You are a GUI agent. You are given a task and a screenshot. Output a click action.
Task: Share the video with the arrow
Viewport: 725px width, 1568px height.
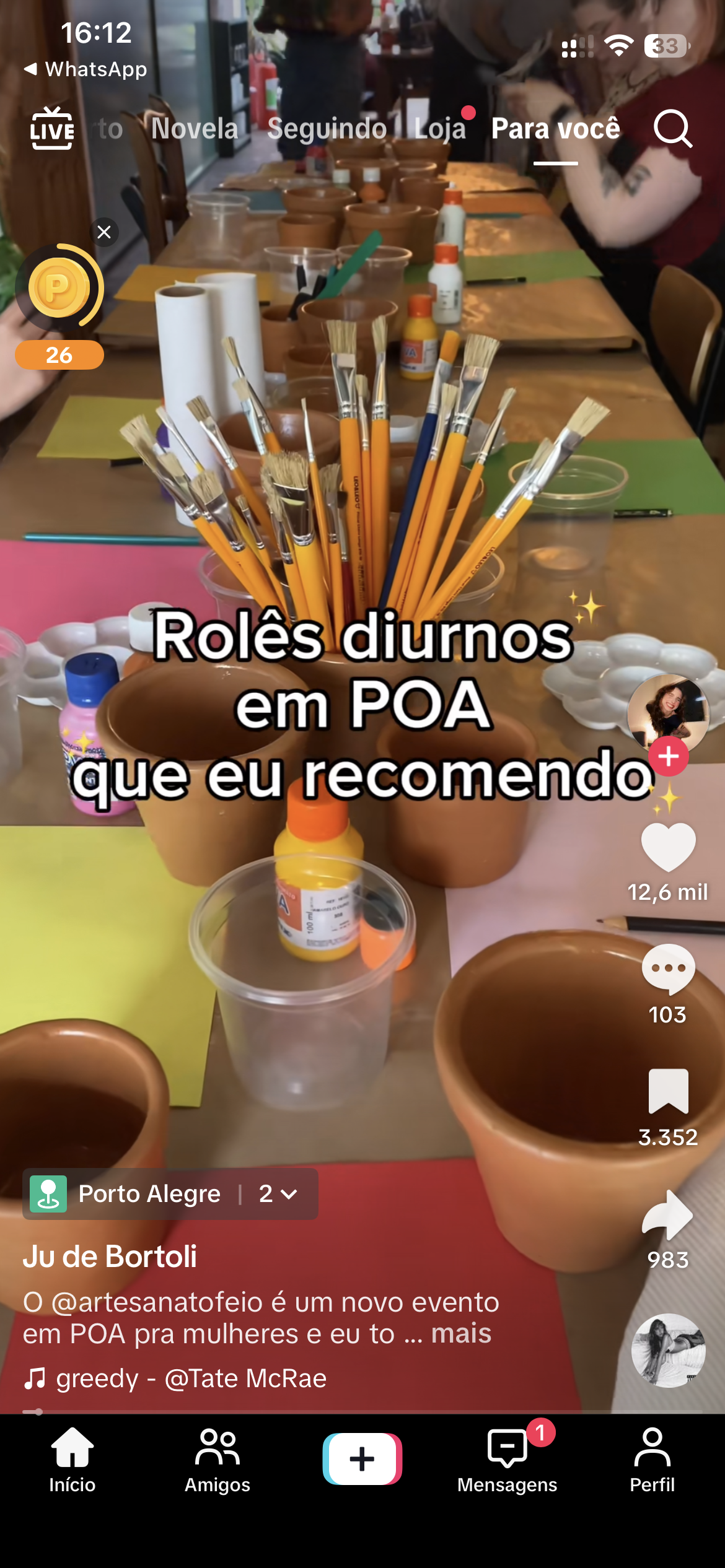click(668, 1214)
